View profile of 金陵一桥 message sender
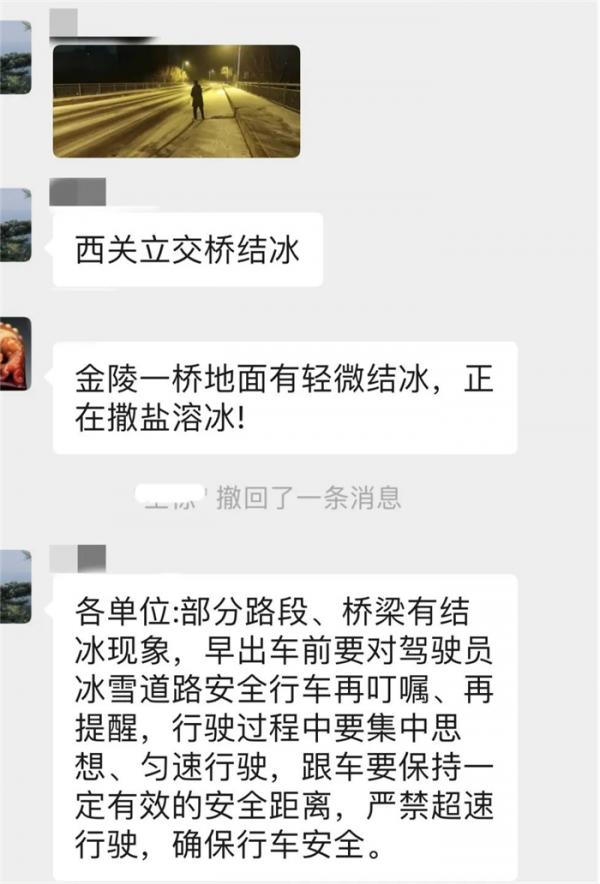The height and width of the screenshot is (884, 600). 14,353
